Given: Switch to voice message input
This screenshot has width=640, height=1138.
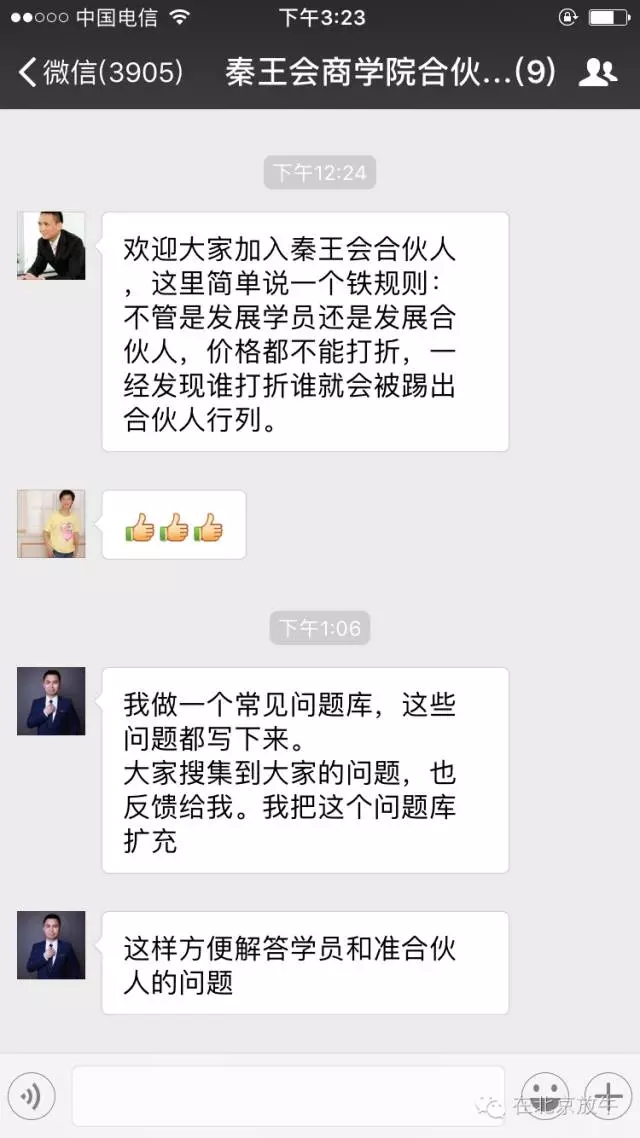Looking at the screenshot, I should click(x=30, y=1096).
